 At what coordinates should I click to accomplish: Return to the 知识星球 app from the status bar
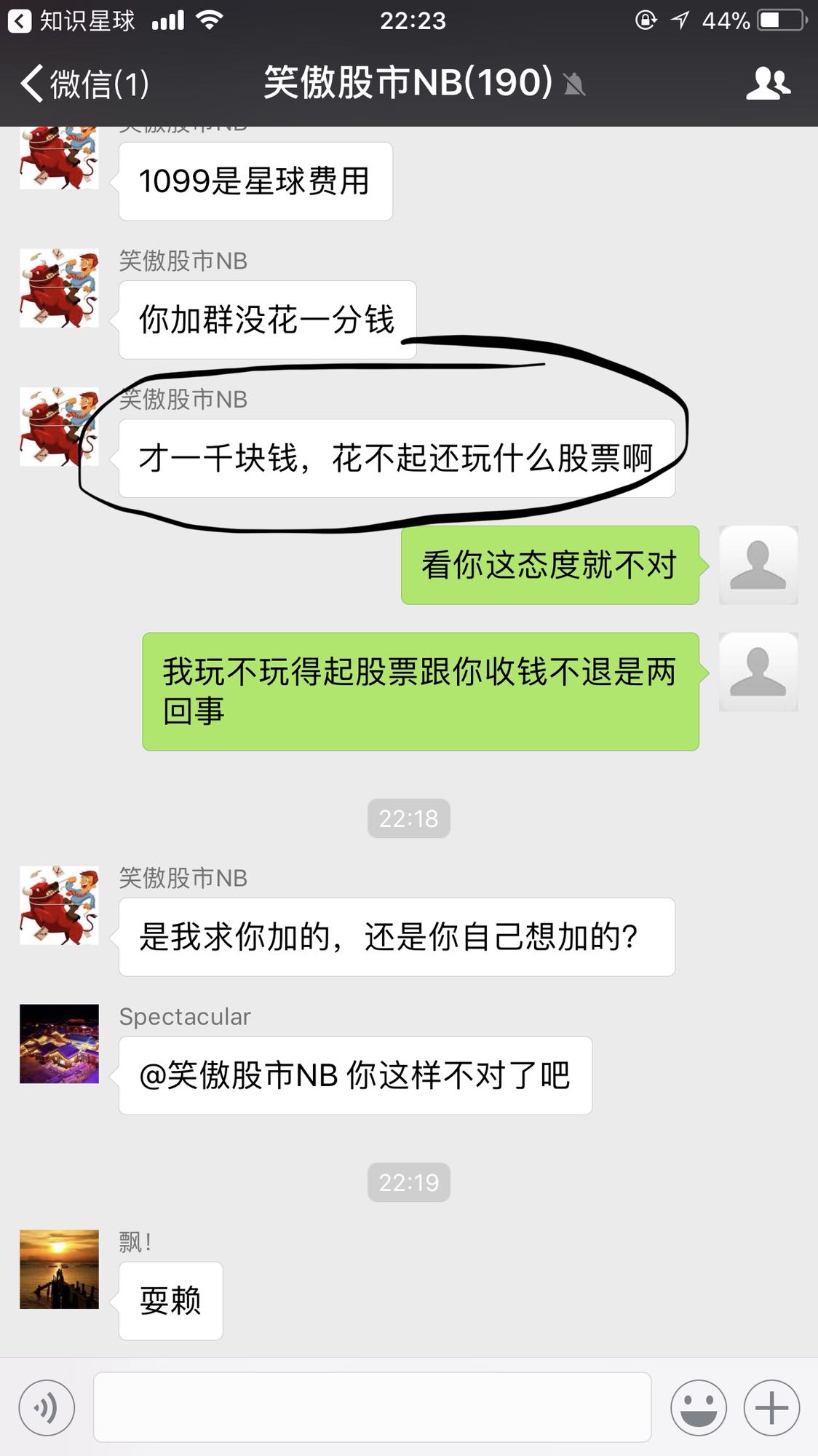(x=71, y=20)
